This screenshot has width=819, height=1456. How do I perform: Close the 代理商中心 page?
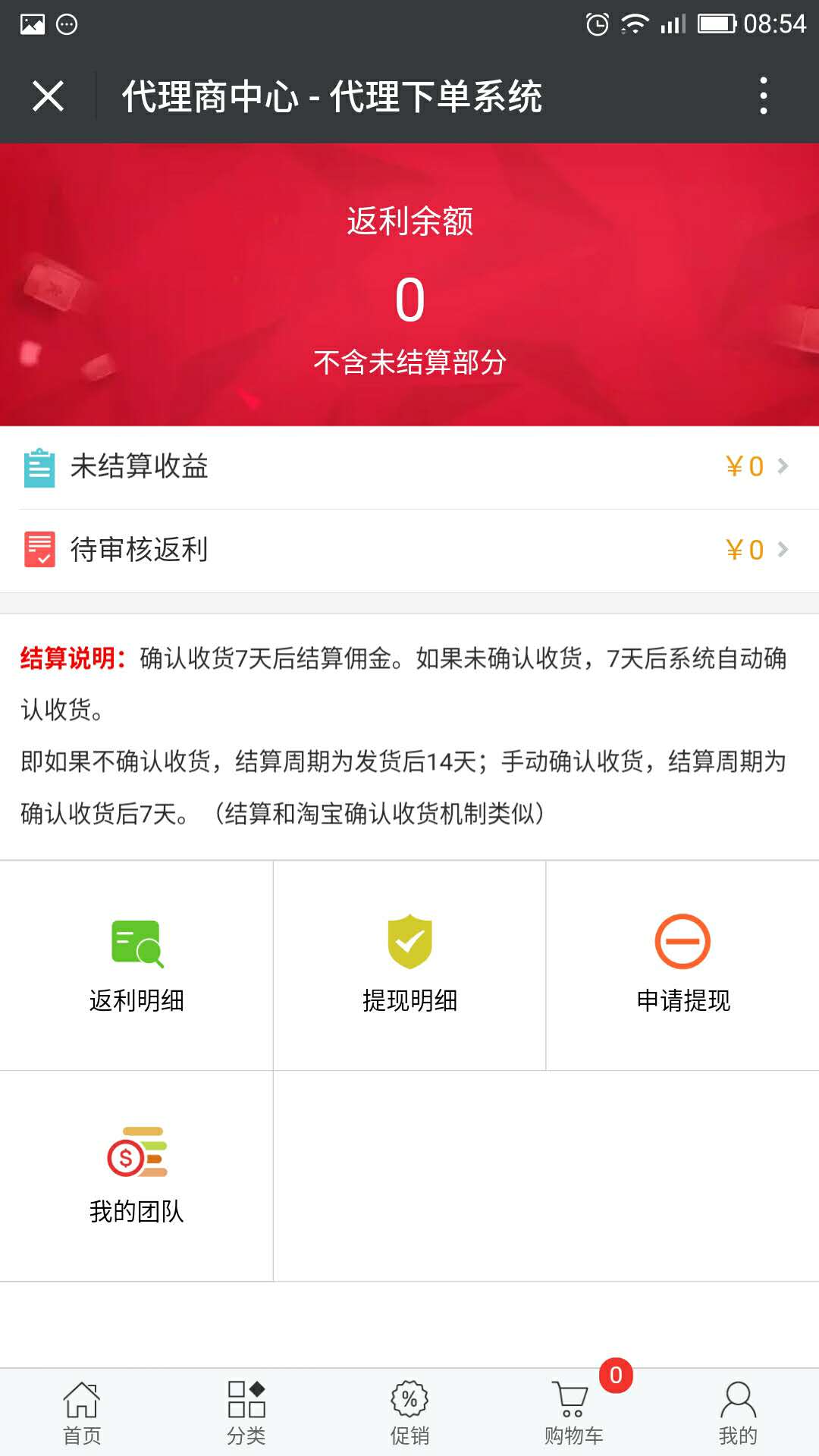pos(48,96)
